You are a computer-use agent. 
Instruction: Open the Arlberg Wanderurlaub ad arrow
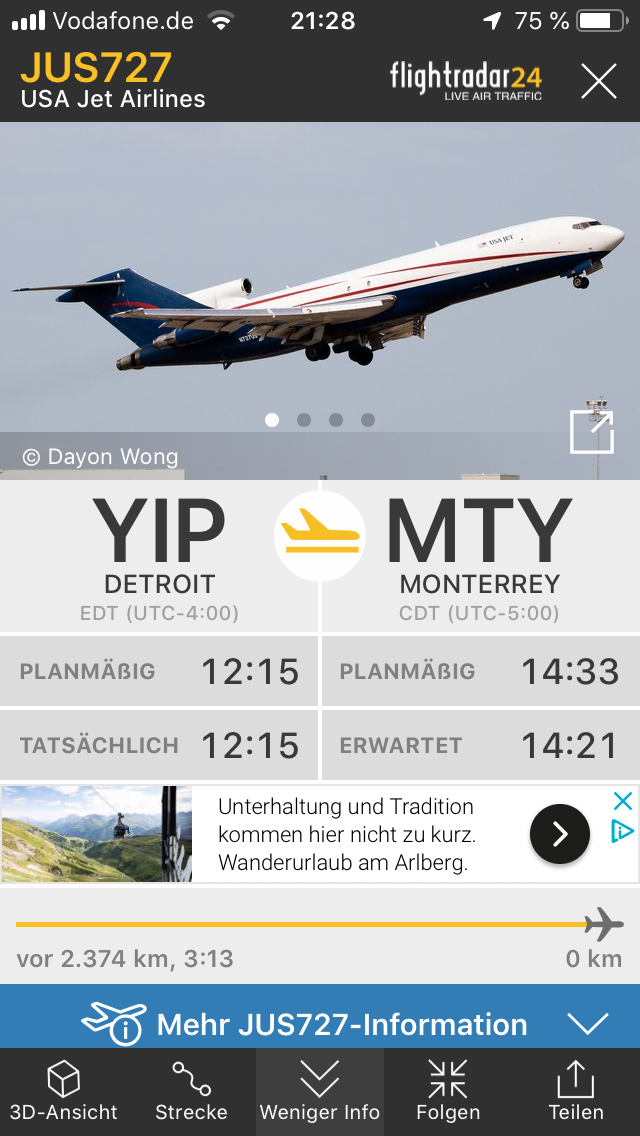pos(559,834)
